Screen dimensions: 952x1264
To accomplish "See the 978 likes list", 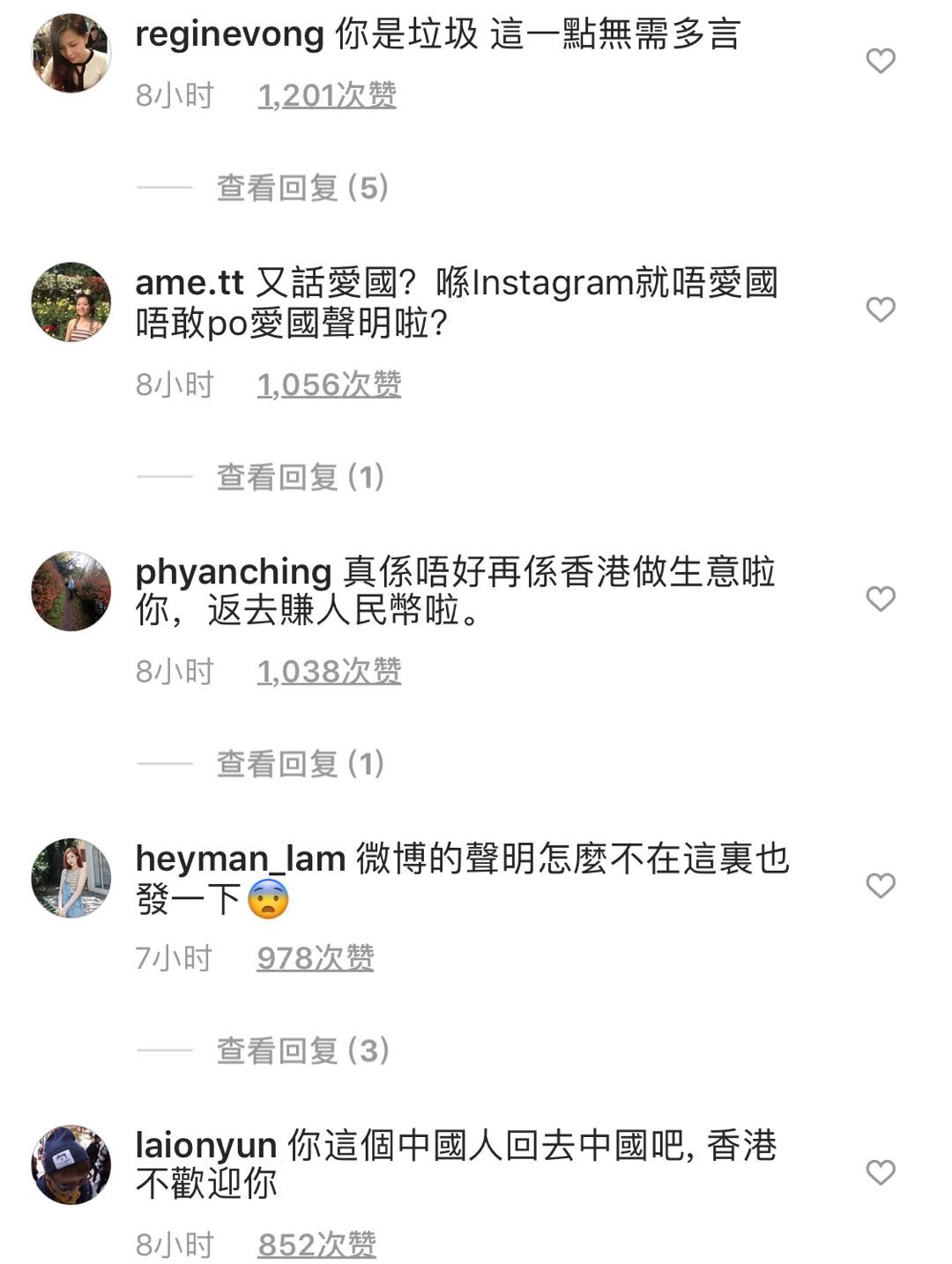I will pyautogui.click(x=315, y=958).
